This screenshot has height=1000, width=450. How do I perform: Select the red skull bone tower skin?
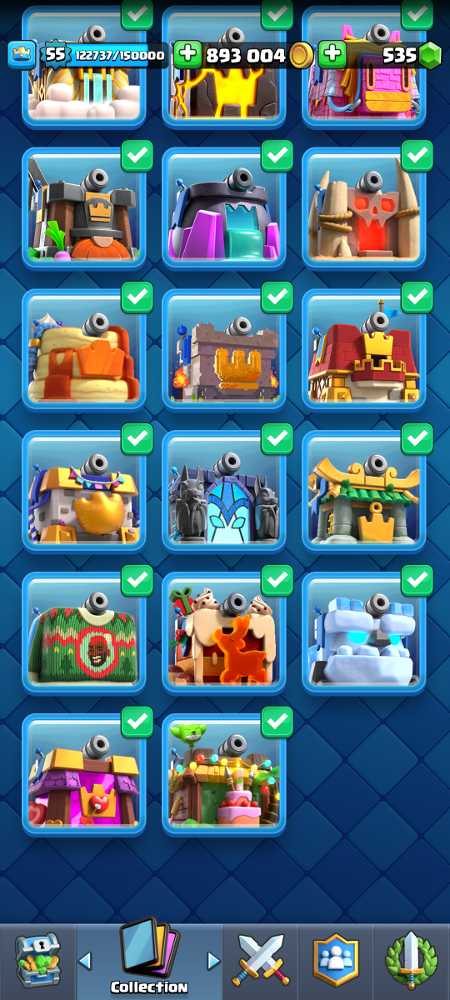[x=364, y=209]
